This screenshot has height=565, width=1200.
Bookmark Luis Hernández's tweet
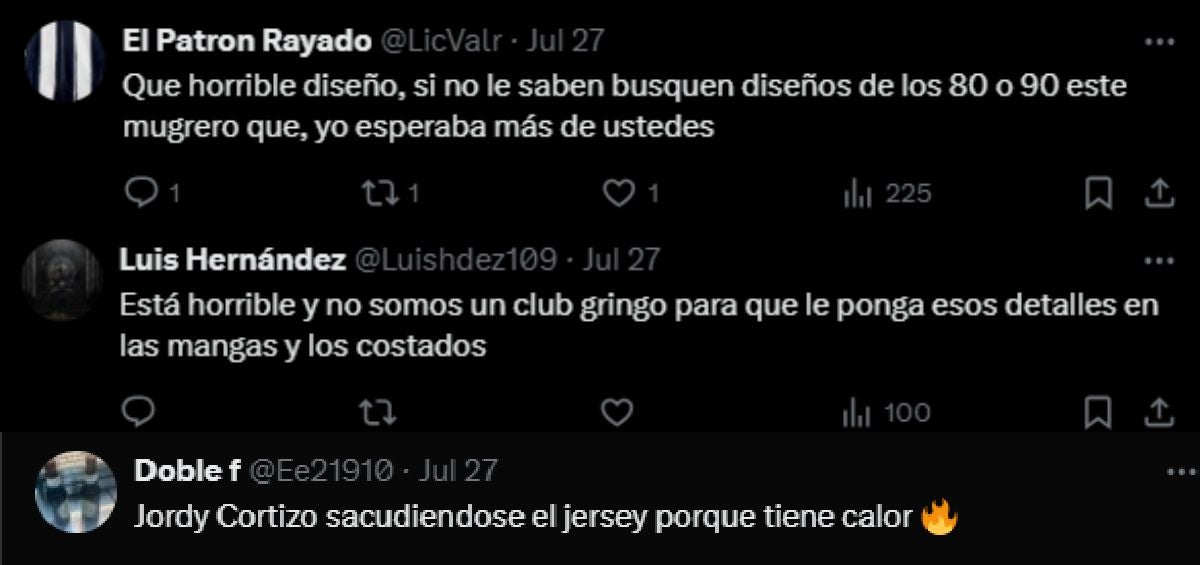[1098, 411]
